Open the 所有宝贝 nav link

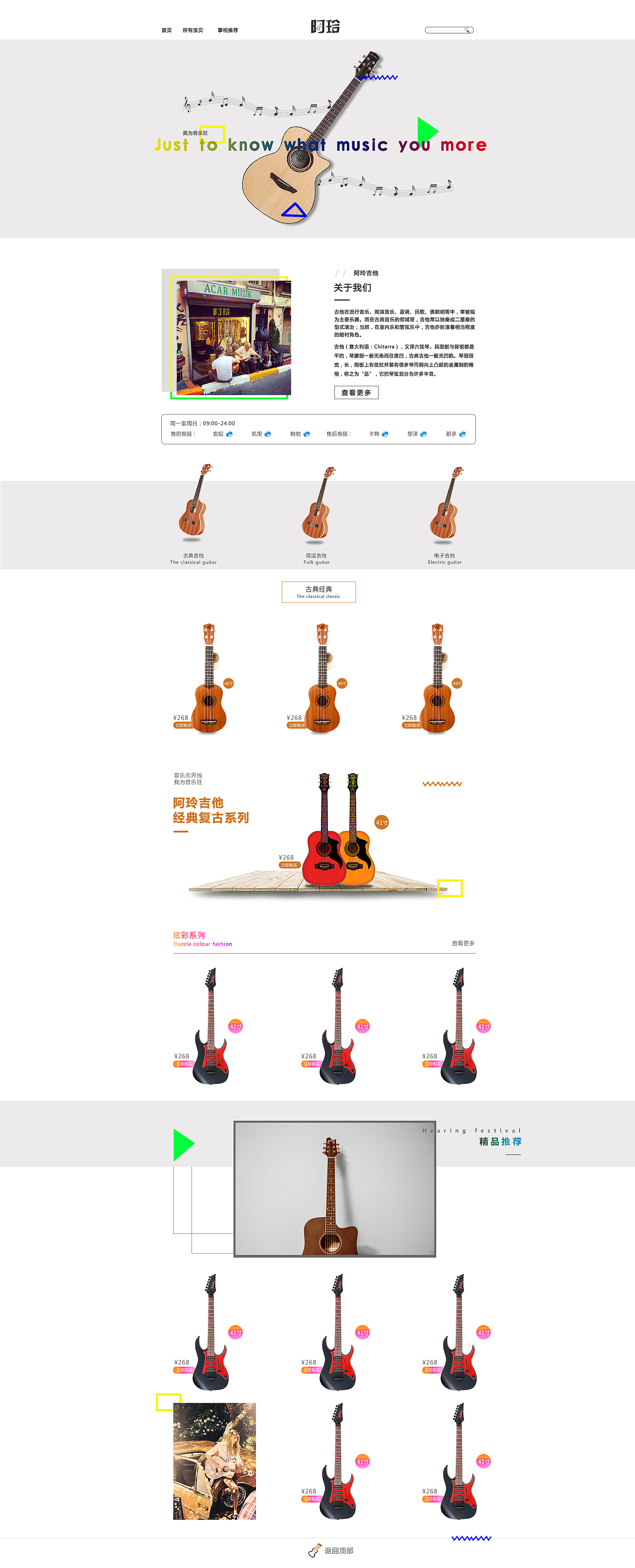coord(192,30)
